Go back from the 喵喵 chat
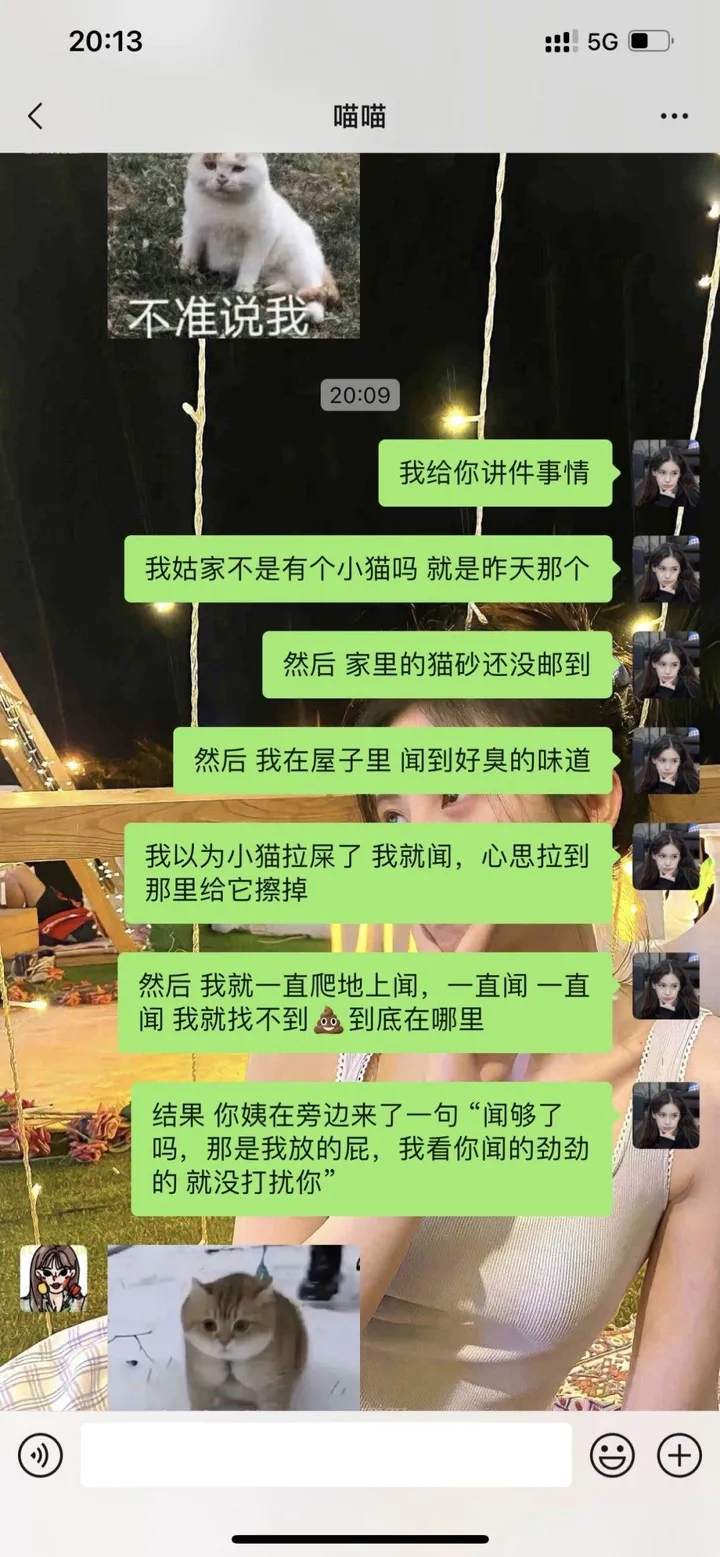720x1557 pixels. 36,117
